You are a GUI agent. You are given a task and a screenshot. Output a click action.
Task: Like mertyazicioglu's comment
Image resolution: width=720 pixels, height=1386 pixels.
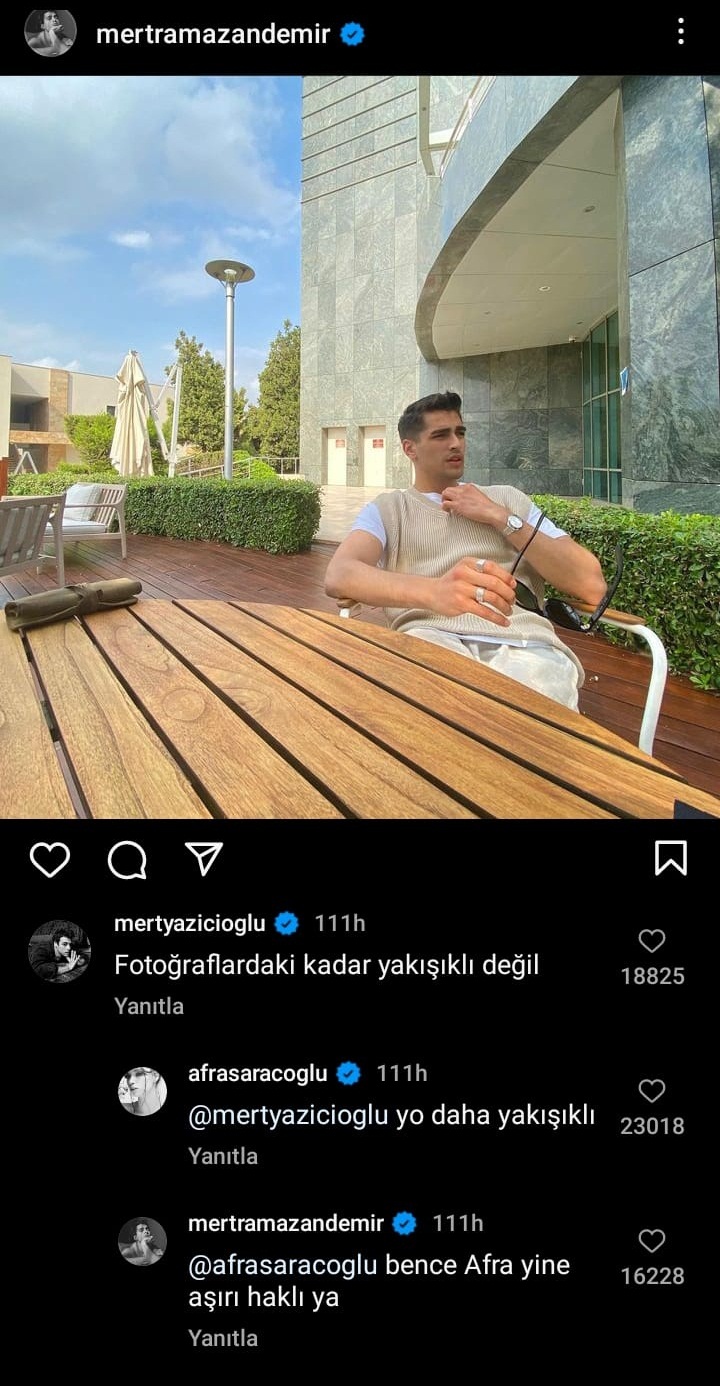click(652, 941)
